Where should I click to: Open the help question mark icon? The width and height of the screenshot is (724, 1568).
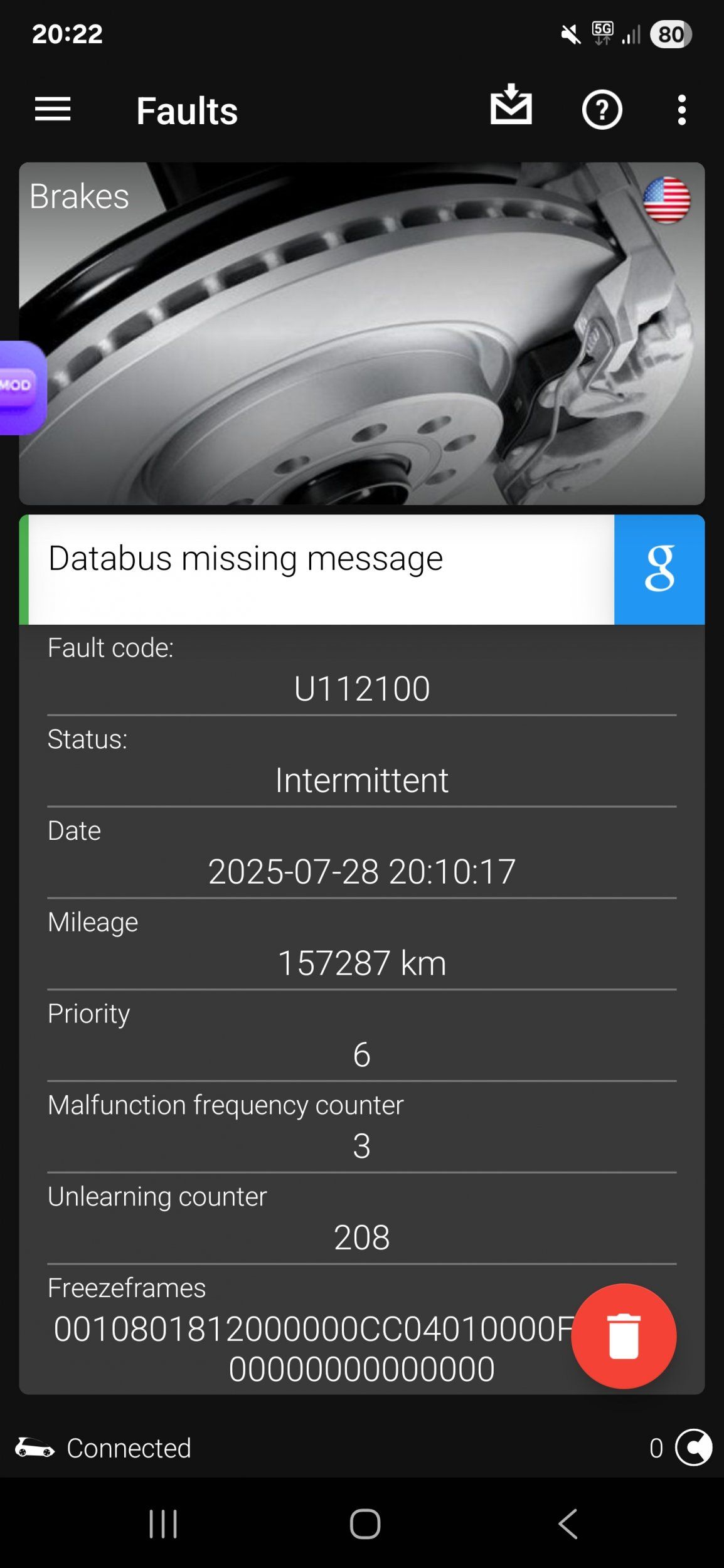[602, 110]
